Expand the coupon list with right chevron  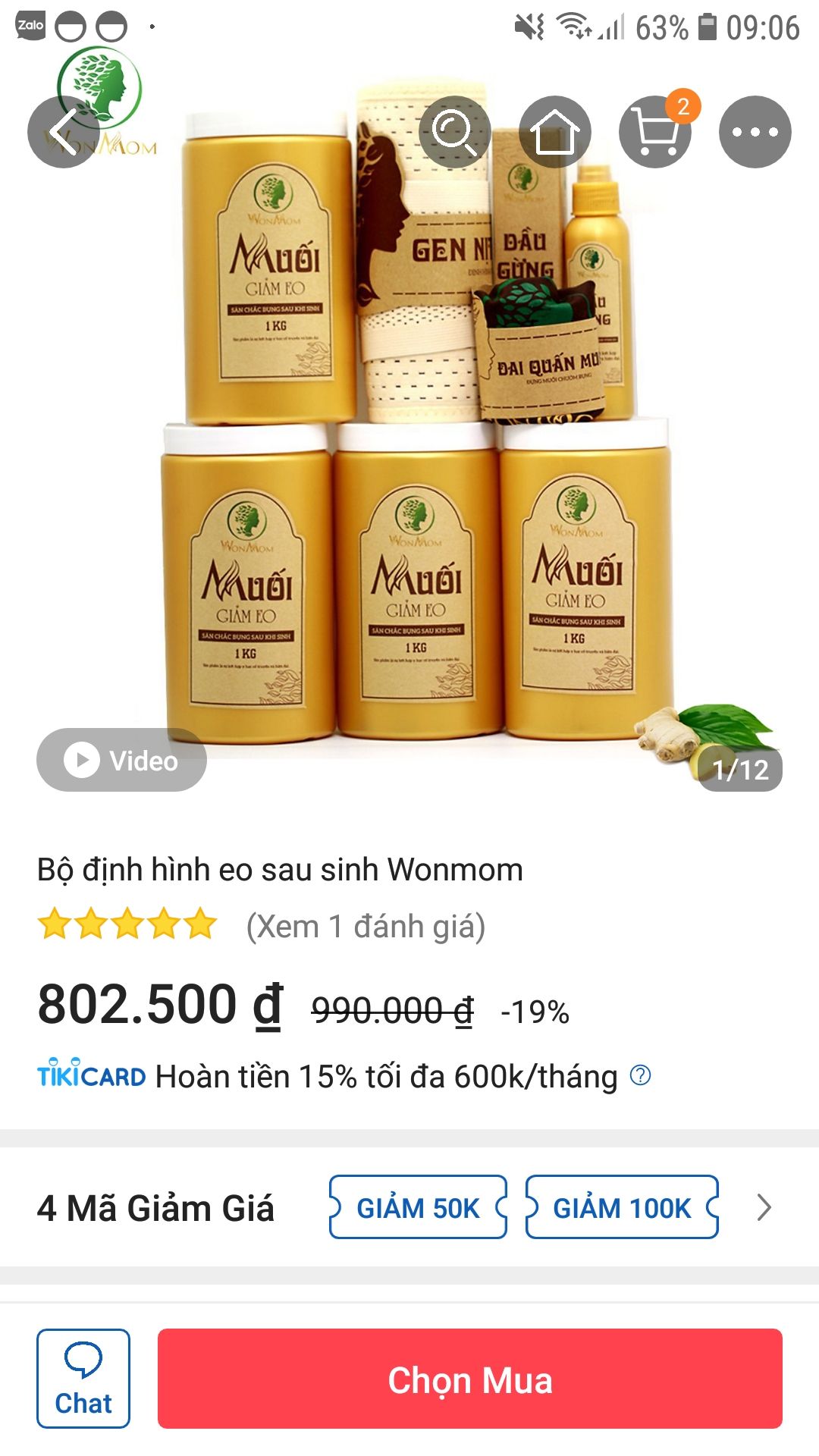(x=762, y=1208)
